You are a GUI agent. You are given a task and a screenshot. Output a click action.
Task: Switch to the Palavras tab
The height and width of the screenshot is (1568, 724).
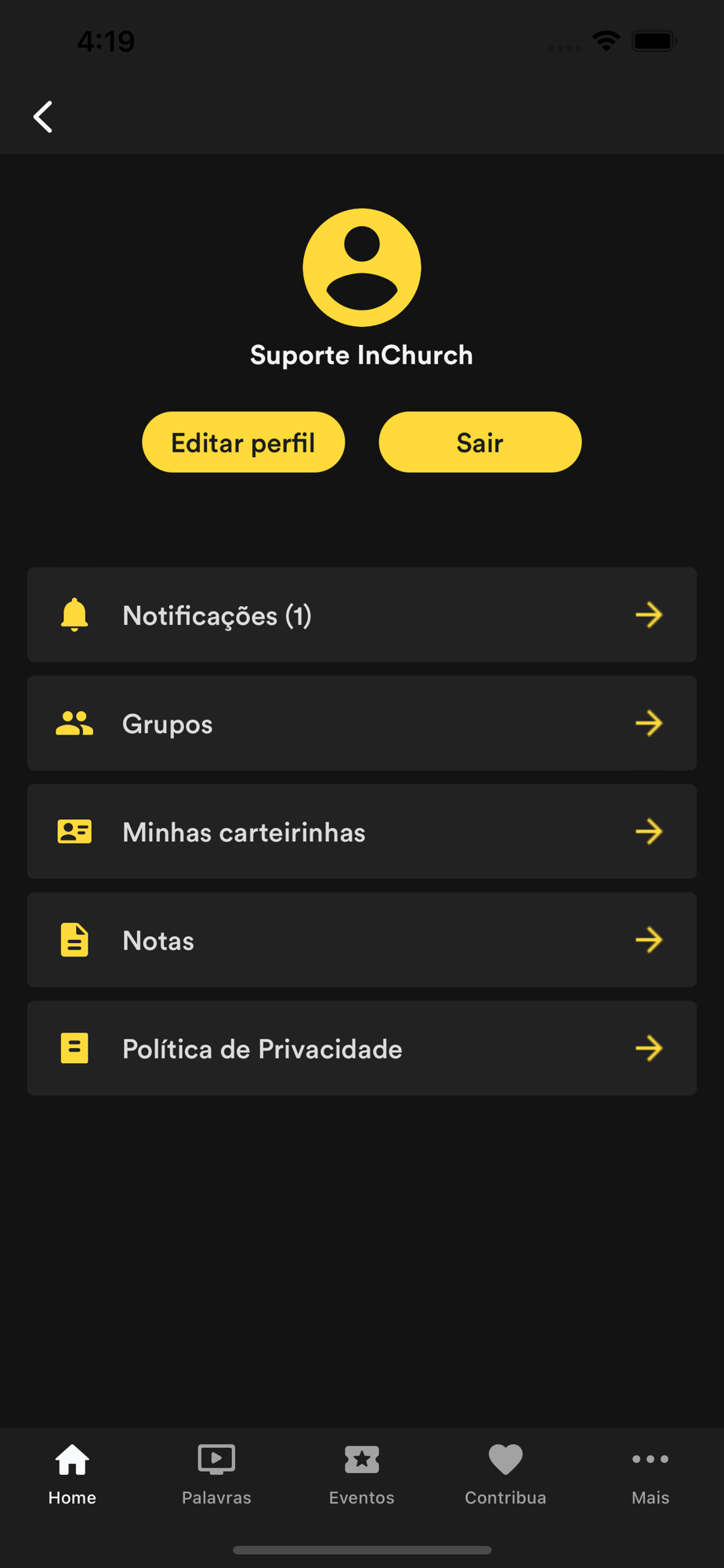(x=217, y=1475)
